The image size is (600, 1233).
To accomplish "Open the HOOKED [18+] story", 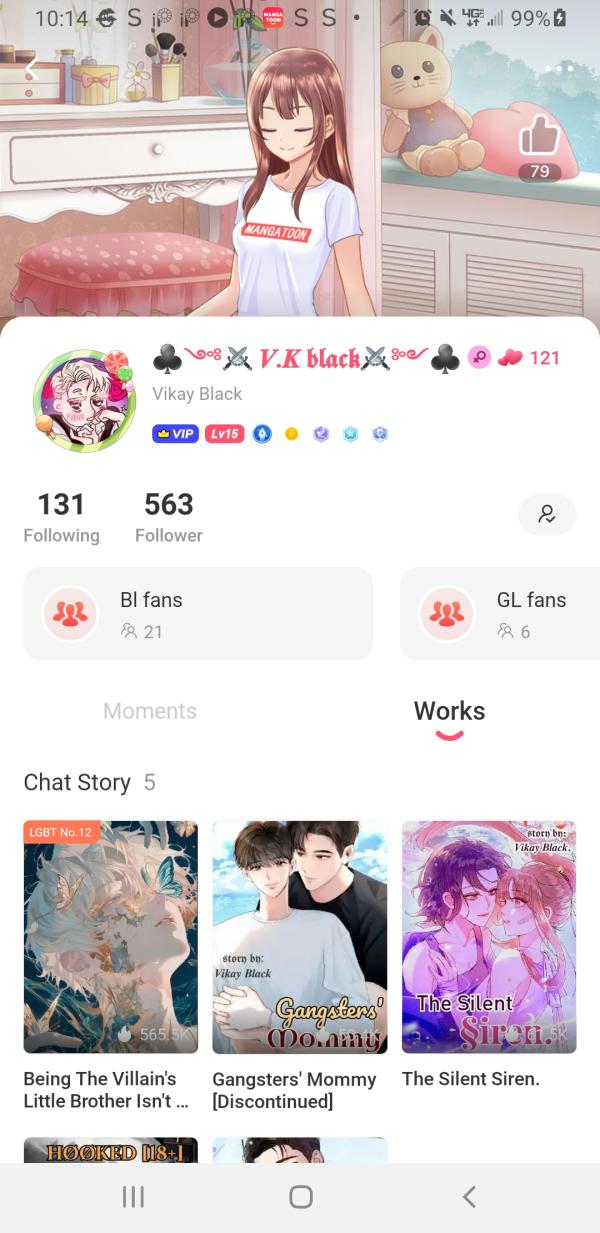I will [110, 1150].
